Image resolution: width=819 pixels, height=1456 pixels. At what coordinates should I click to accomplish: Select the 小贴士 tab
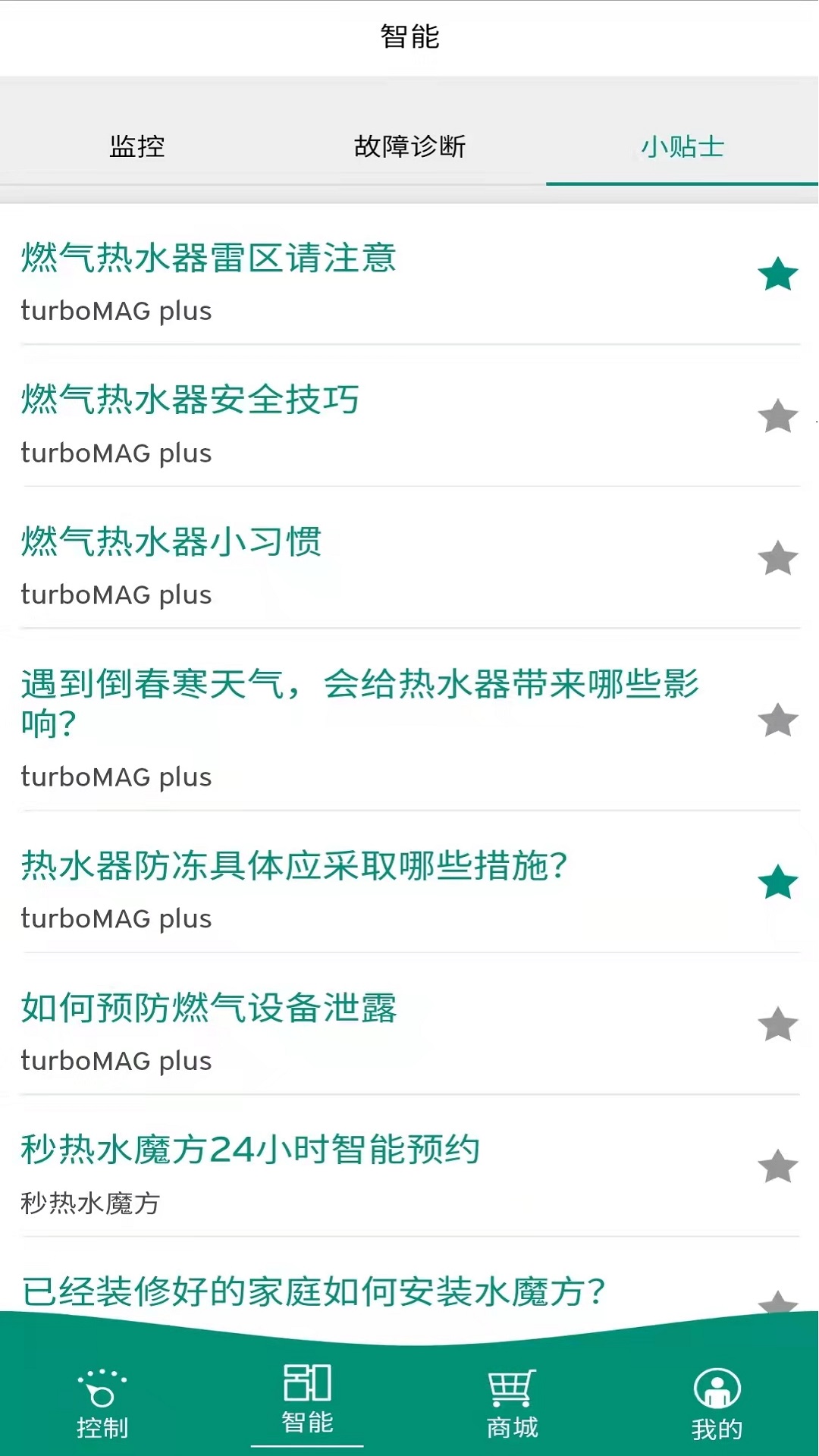coord(682,146)
